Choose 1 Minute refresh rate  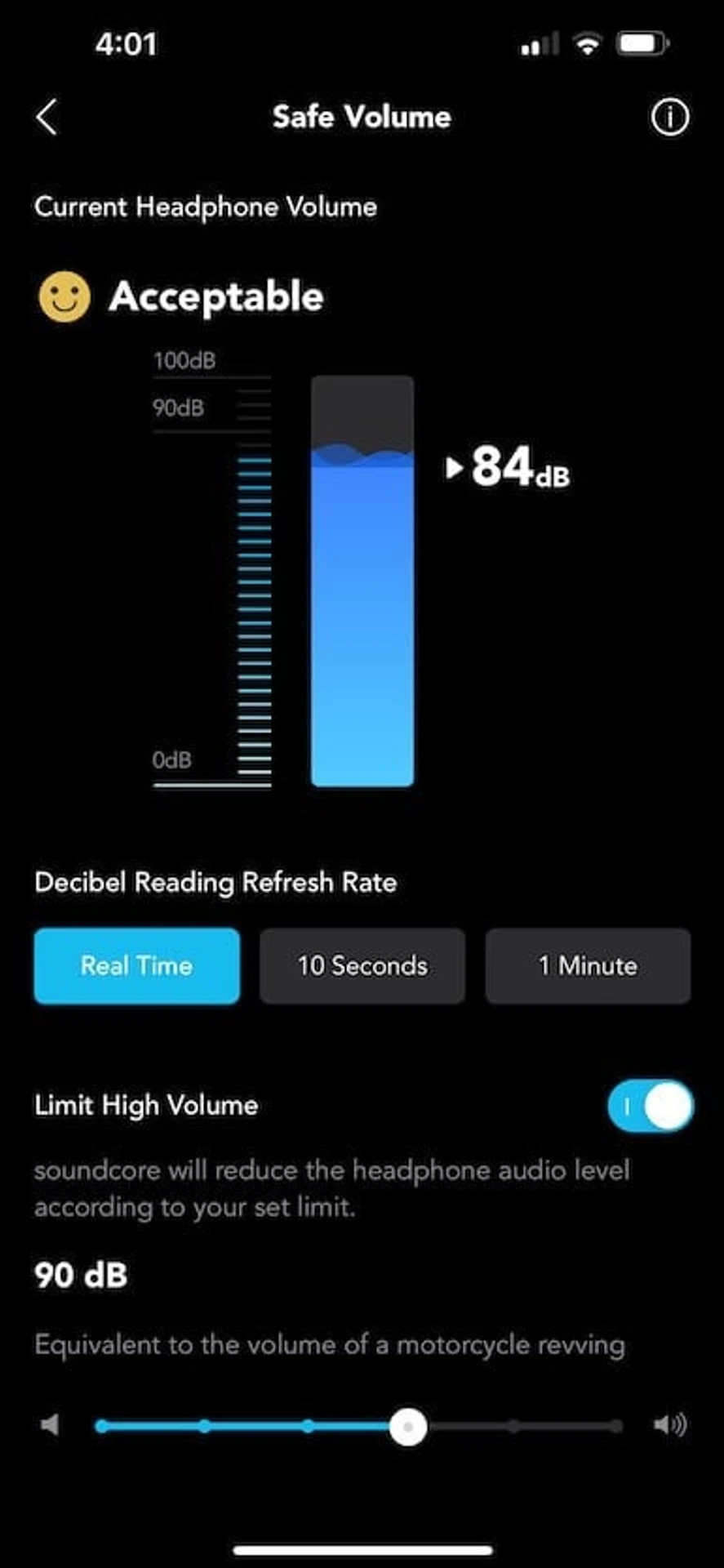coord(588,965)
